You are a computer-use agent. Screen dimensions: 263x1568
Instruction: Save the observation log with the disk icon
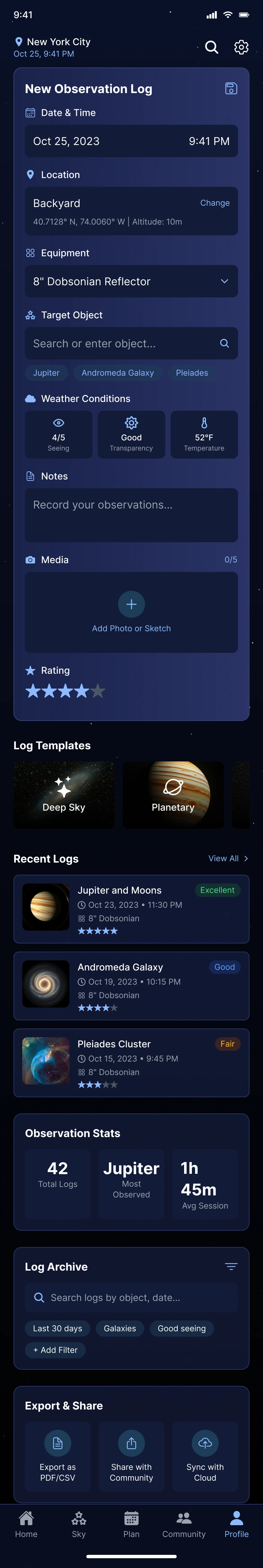231,89
